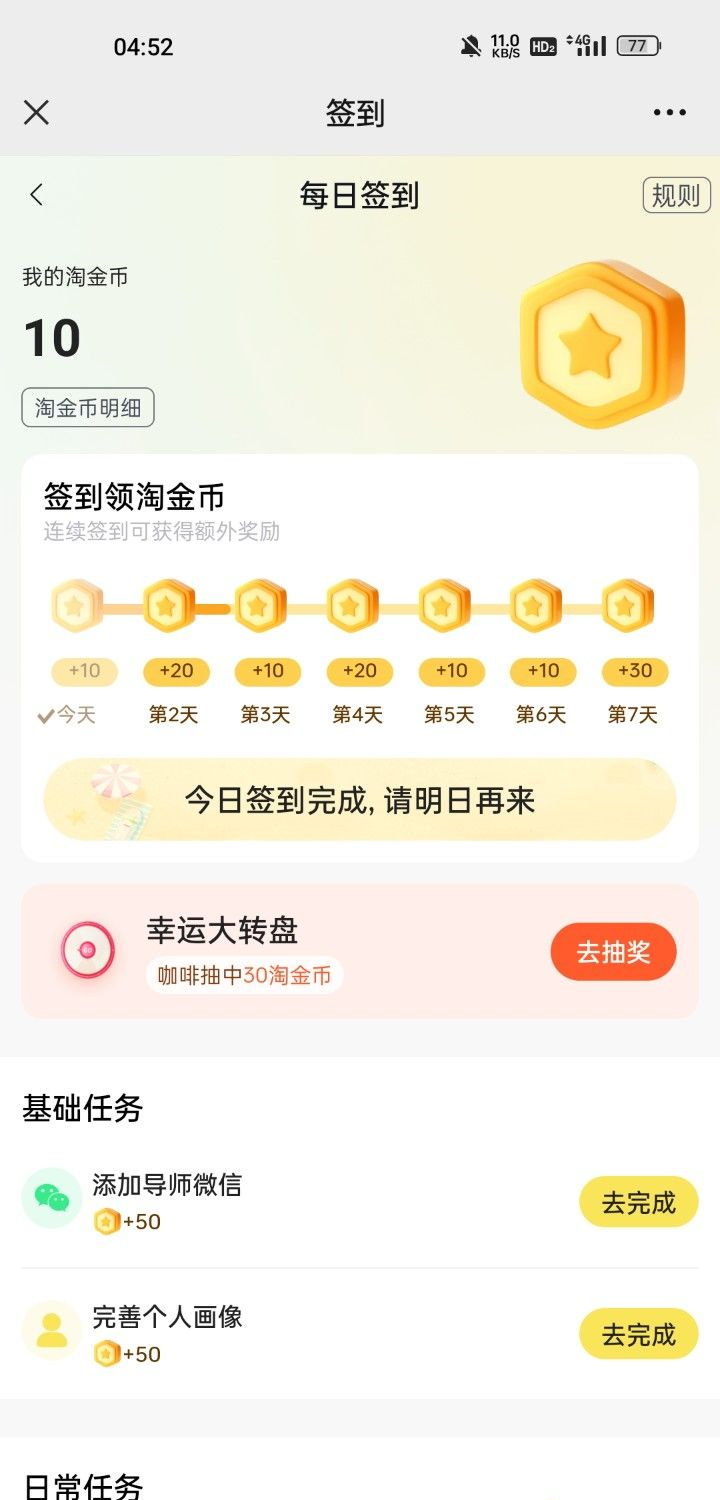This screenshot has height=1500, width=720.
Task: View 淘金币明细 details
Action: tap(88, 408)
